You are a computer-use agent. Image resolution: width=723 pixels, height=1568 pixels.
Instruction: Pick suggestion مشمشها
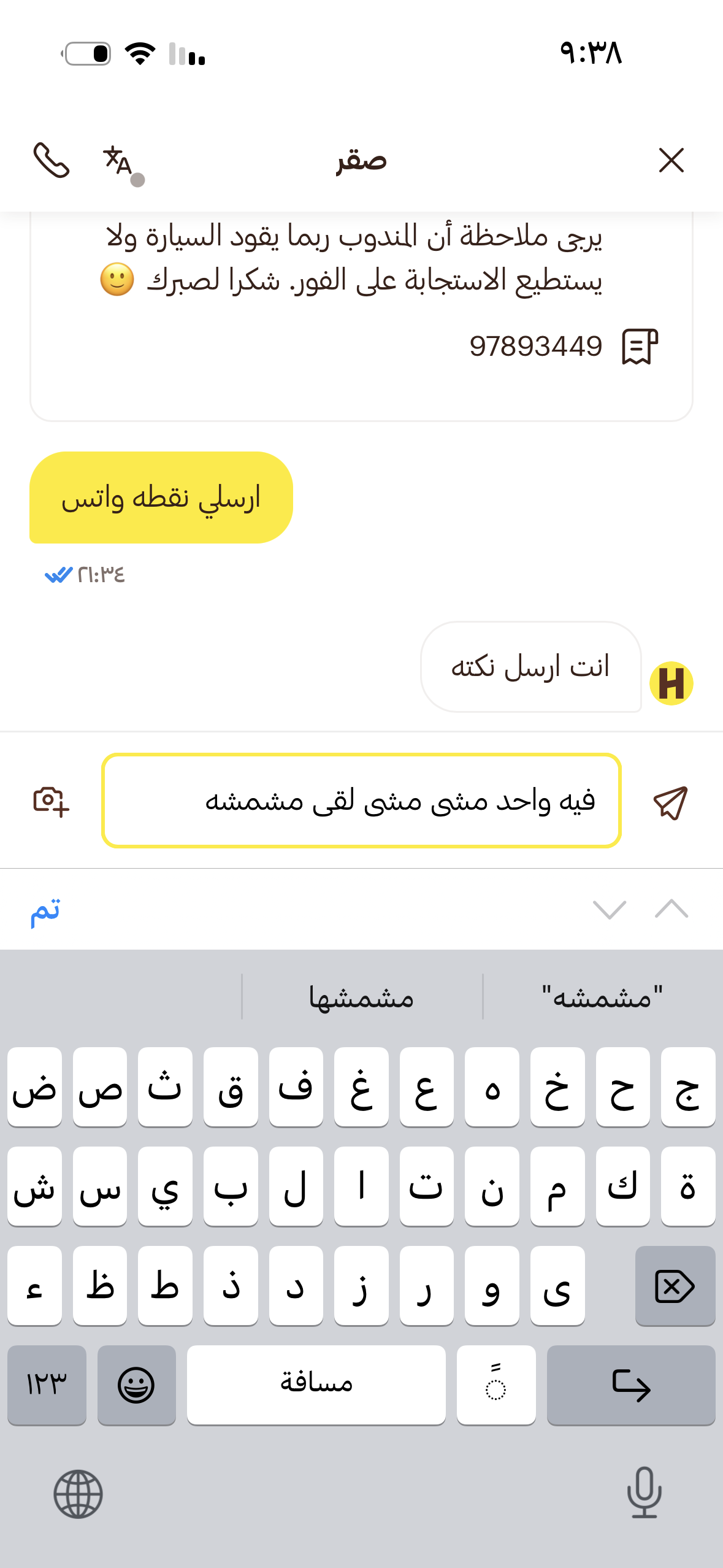coord(362,997)
